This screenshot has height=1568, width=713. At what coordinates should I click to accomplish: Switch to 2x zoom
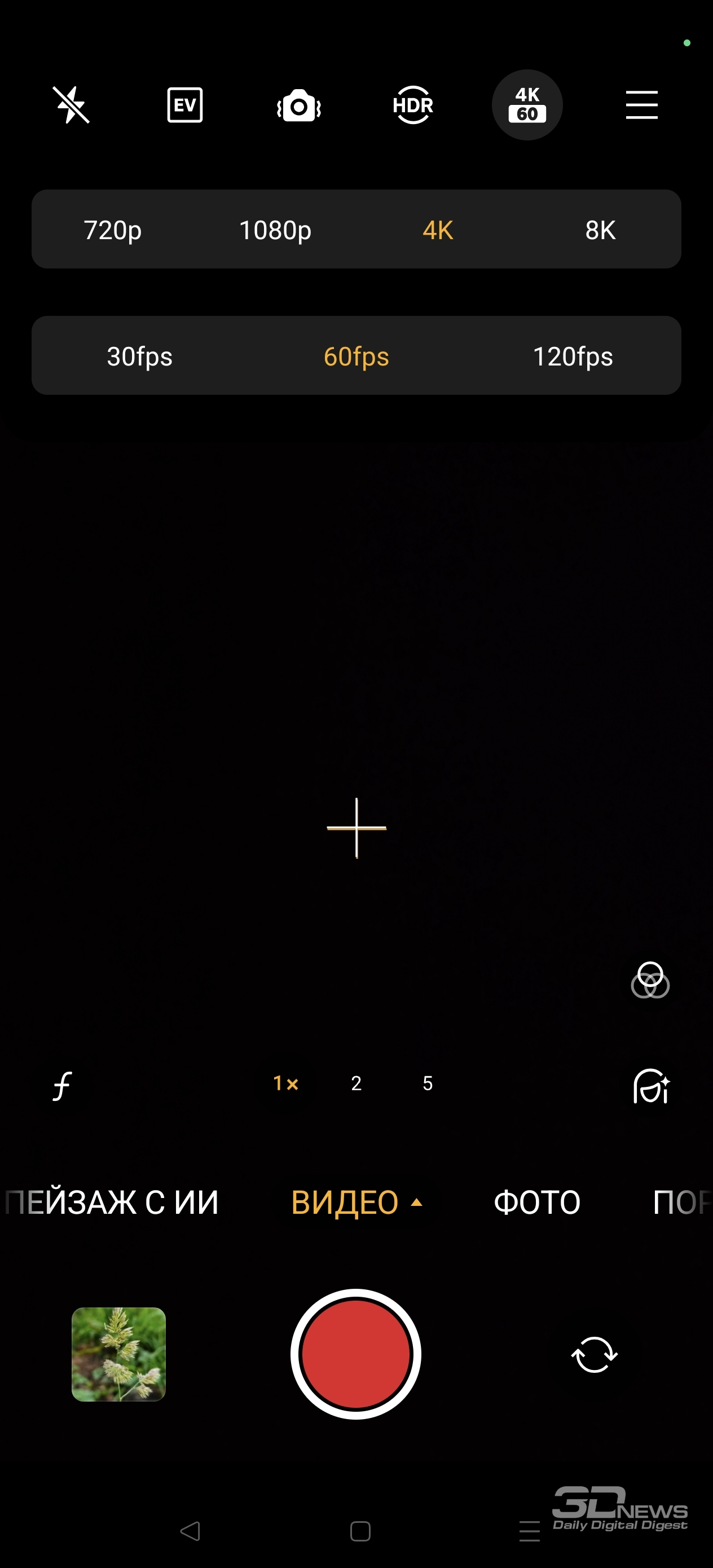[x=356, y=1083]
